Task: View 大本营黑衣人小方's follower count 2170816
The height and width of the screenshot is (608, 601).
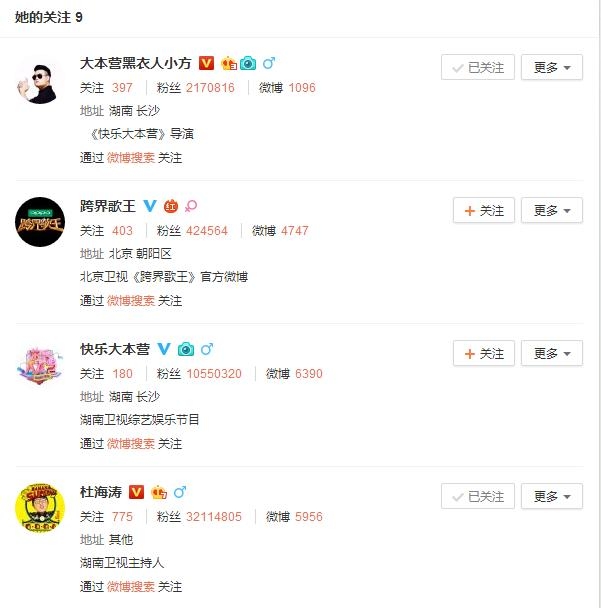Action: [210, 88]
